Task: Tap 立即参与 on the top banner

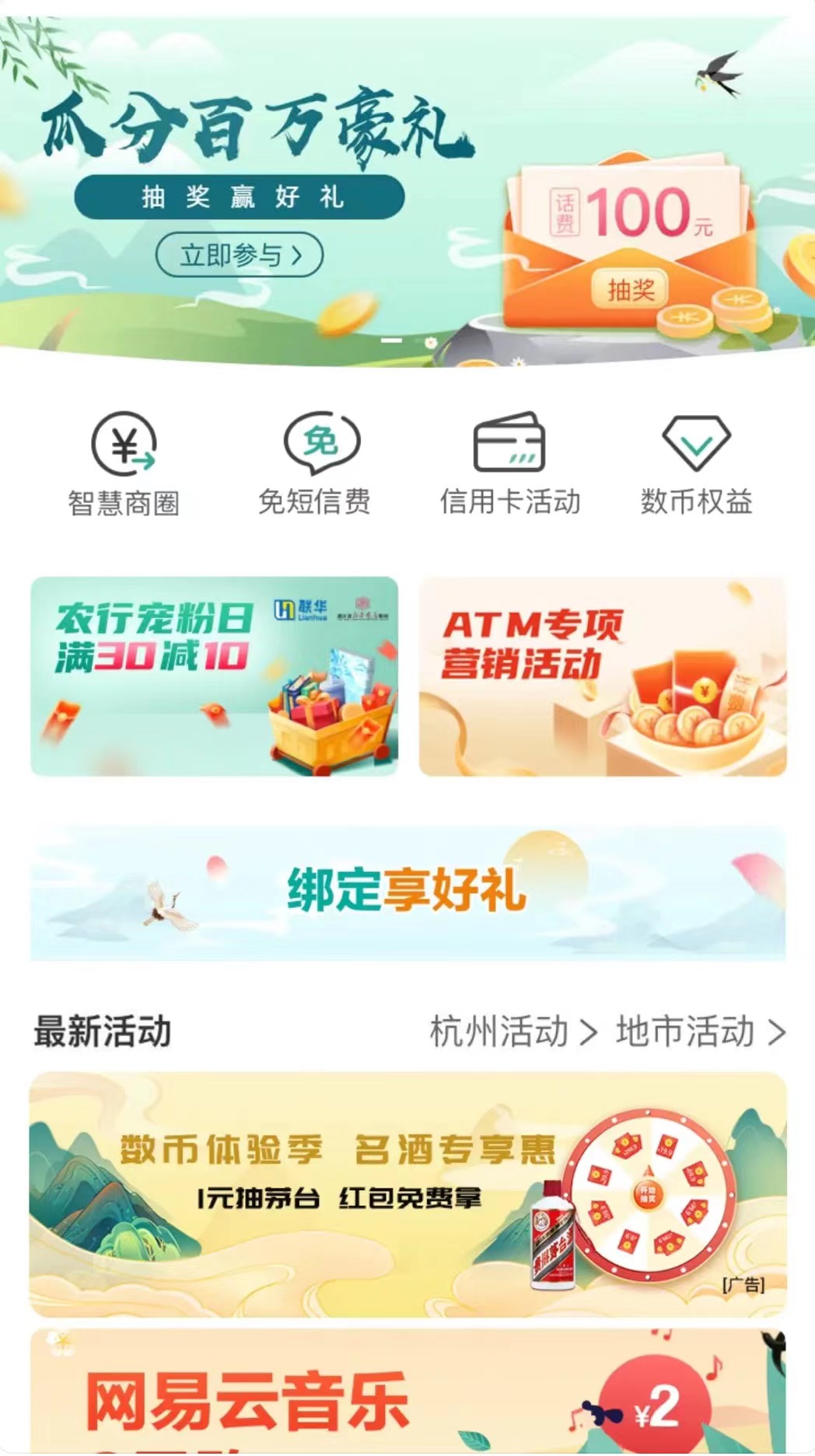Action: tap(240, 255)
